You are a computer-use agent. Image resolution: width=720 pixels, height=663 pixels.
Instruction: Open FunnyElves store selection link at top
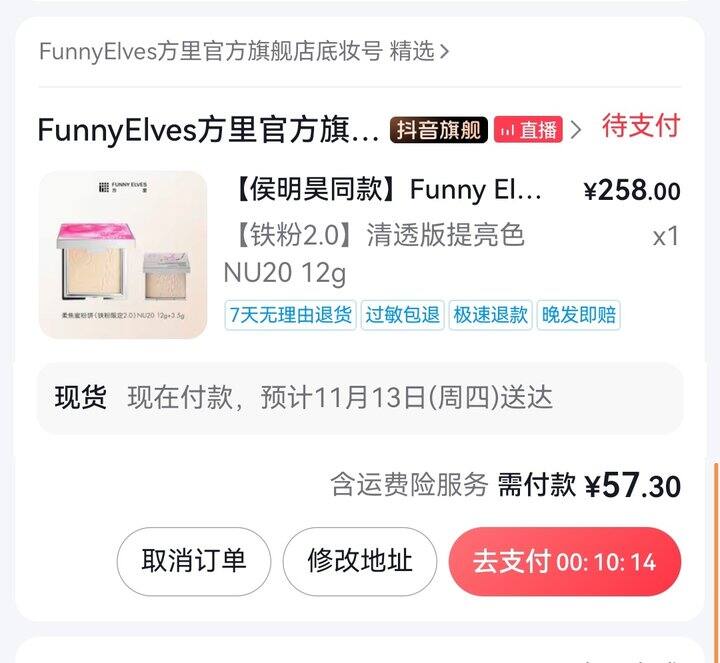point(244,51)
